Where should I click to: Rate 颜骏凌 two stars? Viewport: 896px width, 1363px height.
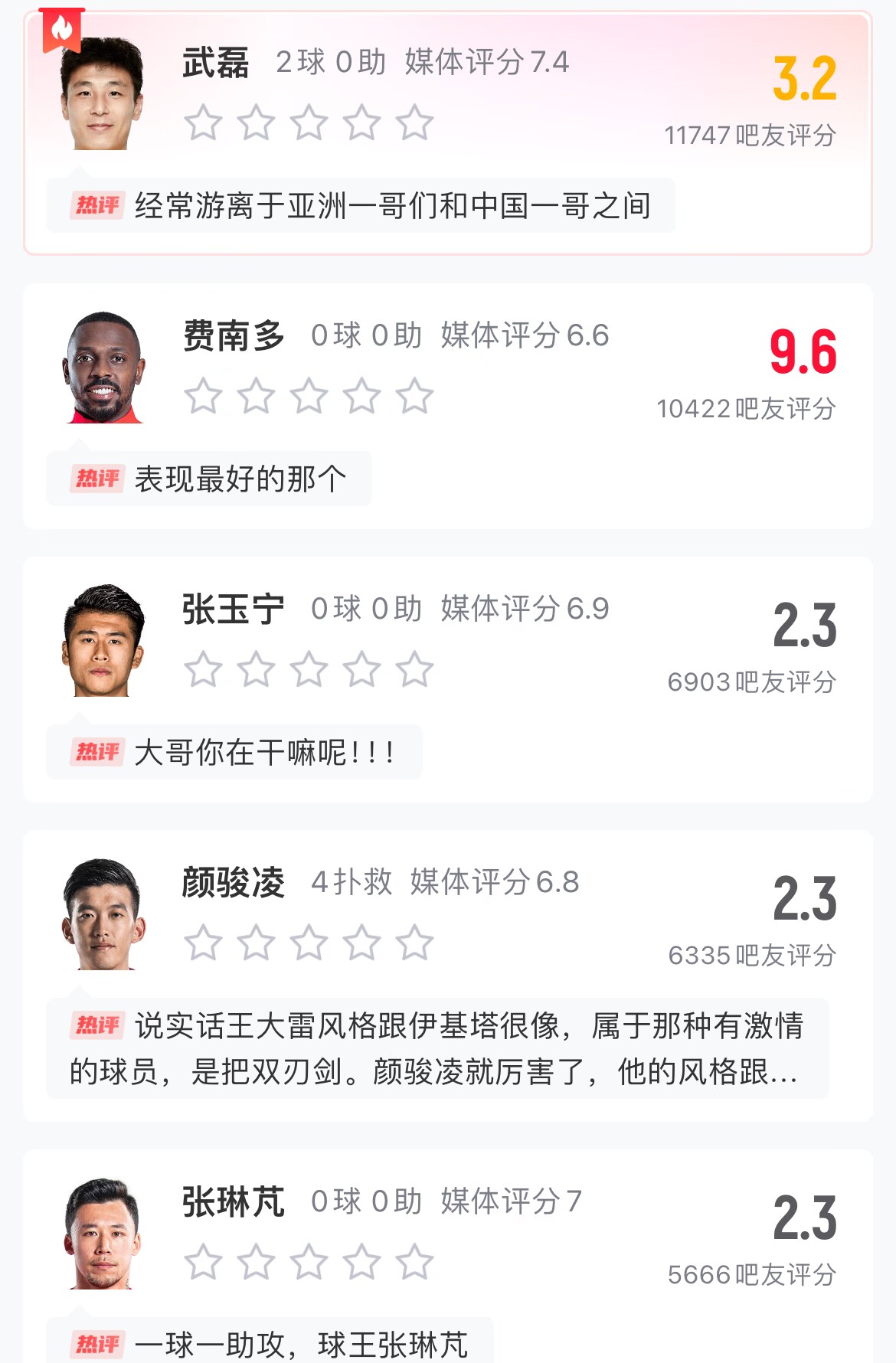(x=256, y=943)
